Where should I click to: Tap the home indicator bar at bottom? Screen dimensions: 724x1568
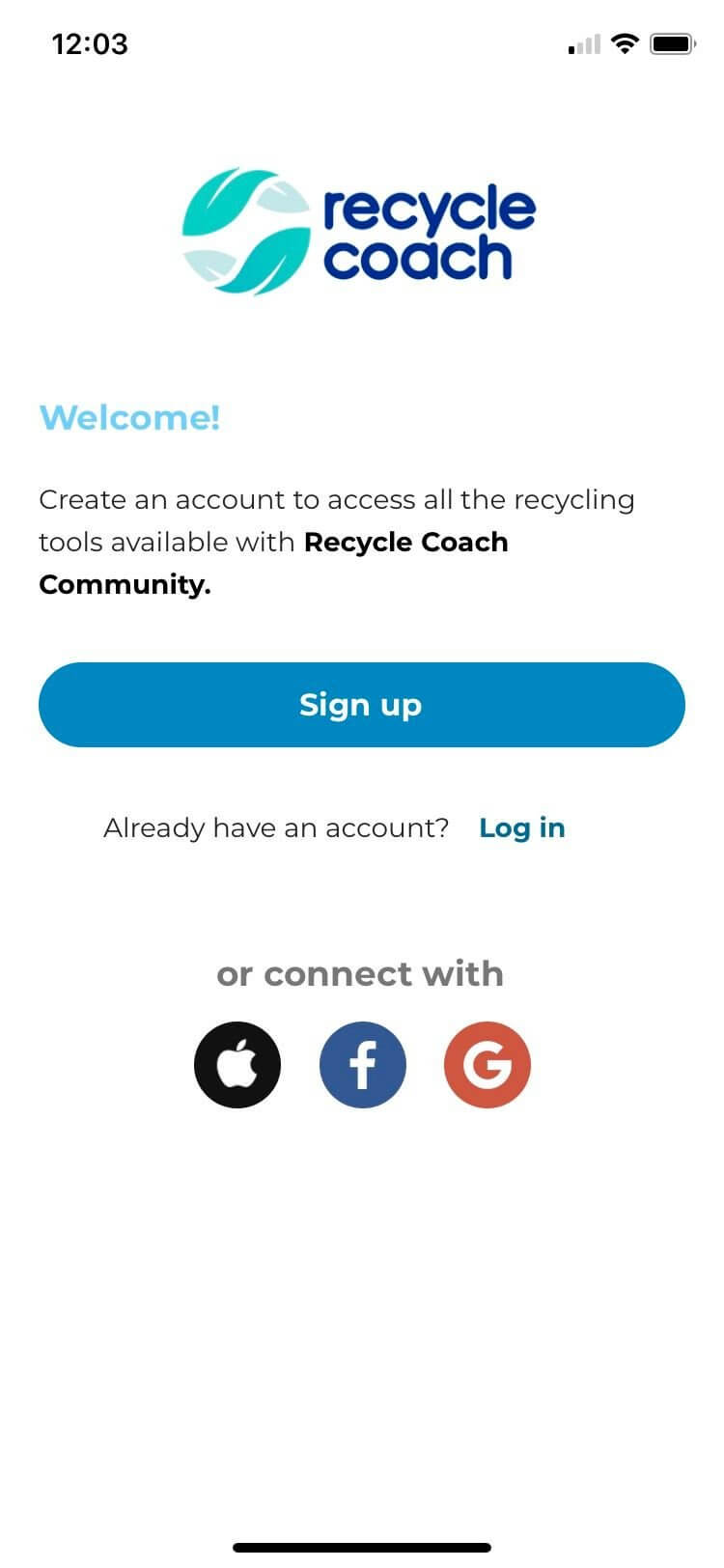362,1545
